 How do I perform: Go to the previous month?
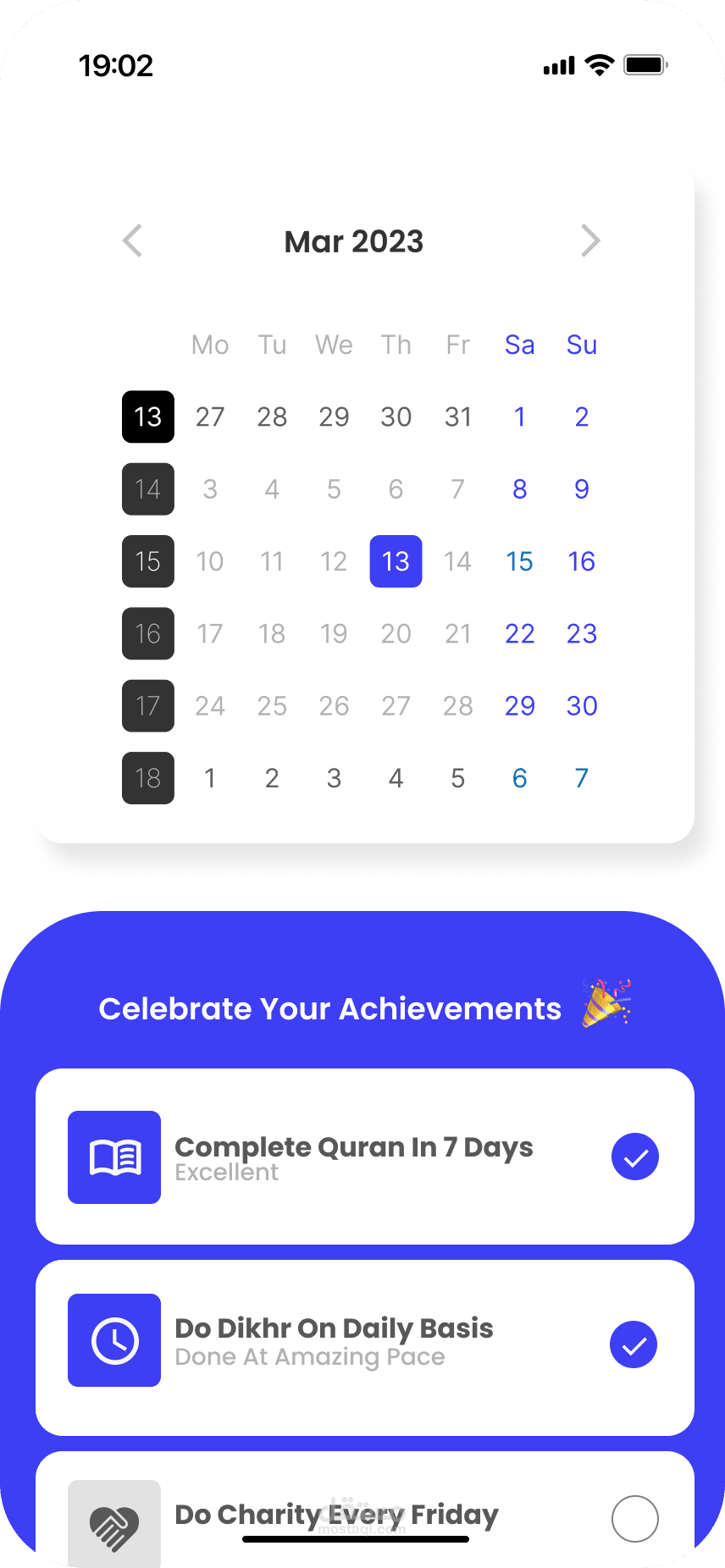pyautogui.click(x=132, y=241)
